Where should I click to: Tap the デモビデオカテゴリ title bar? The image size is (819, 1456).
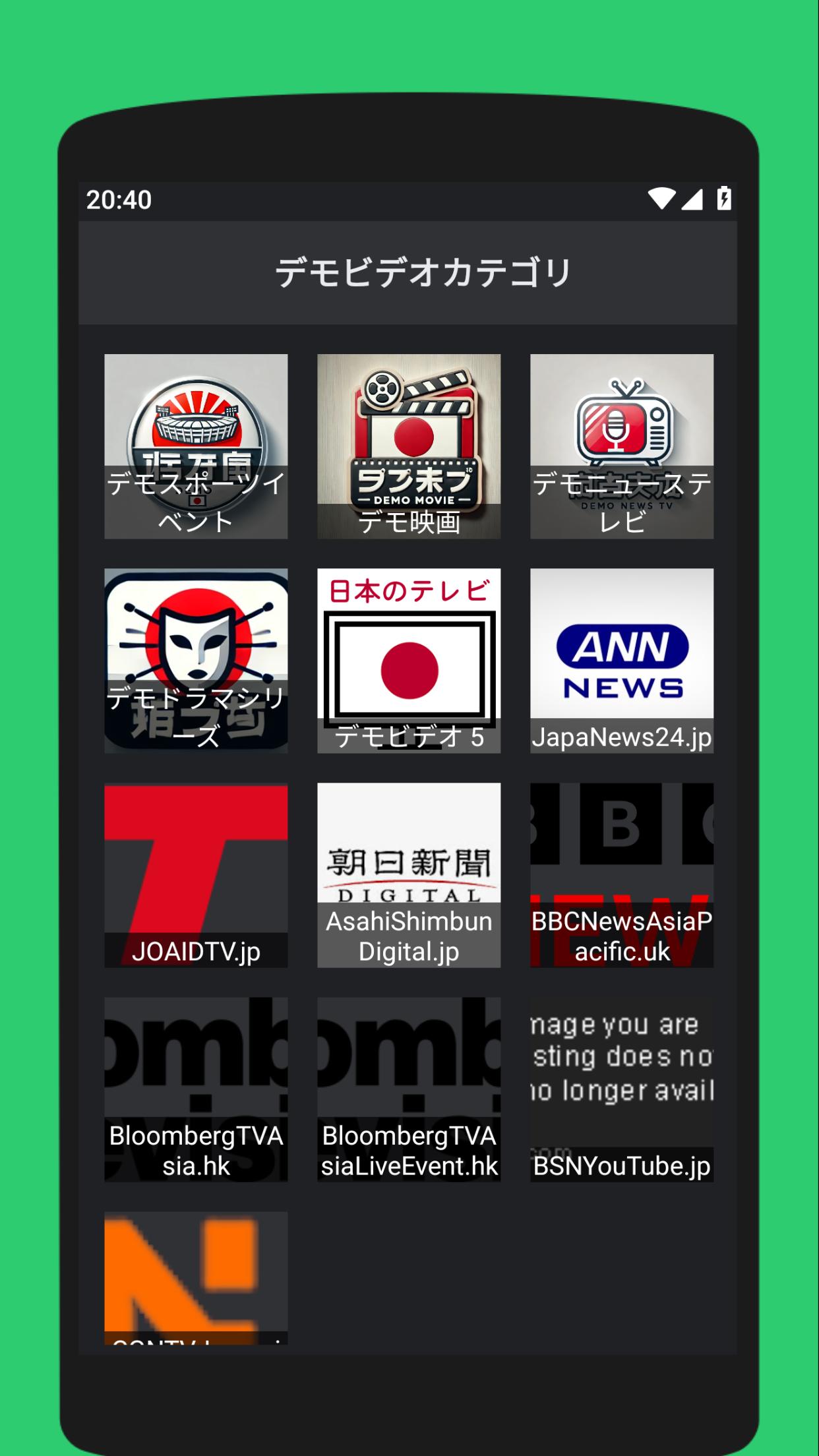coord(409,270)
